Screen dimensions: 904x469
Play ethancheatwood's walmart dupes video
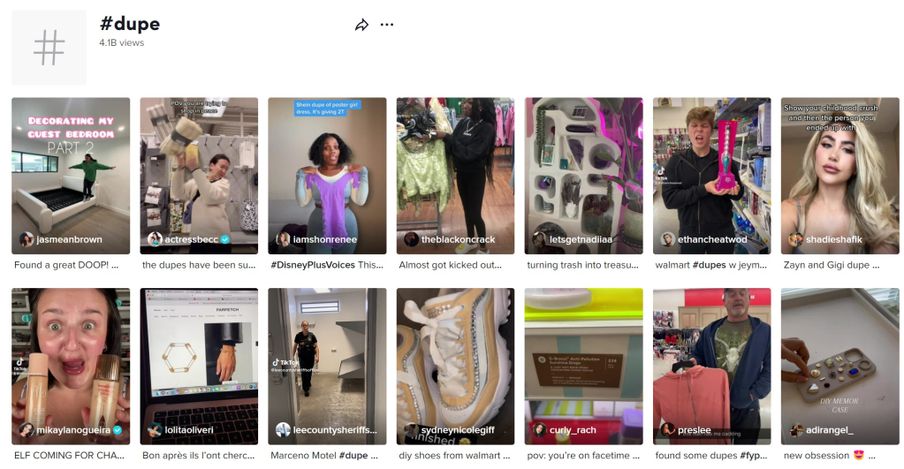click(711, 175)
